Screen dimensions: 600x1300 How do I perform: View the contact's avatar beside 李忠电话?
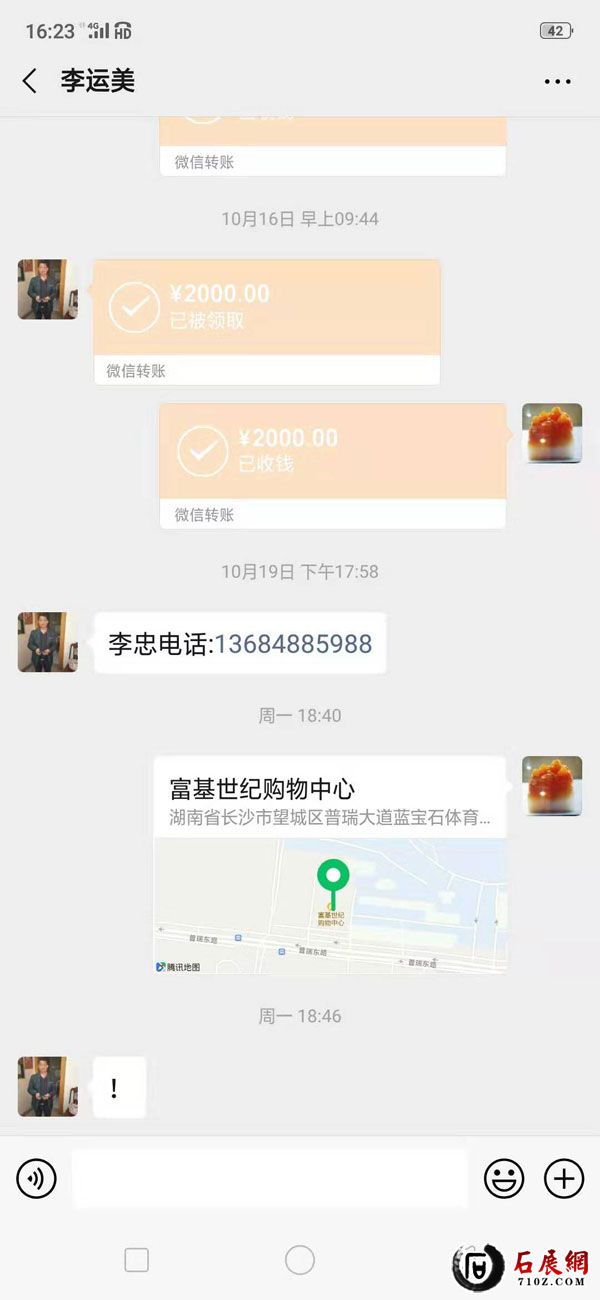pos(47,642)
